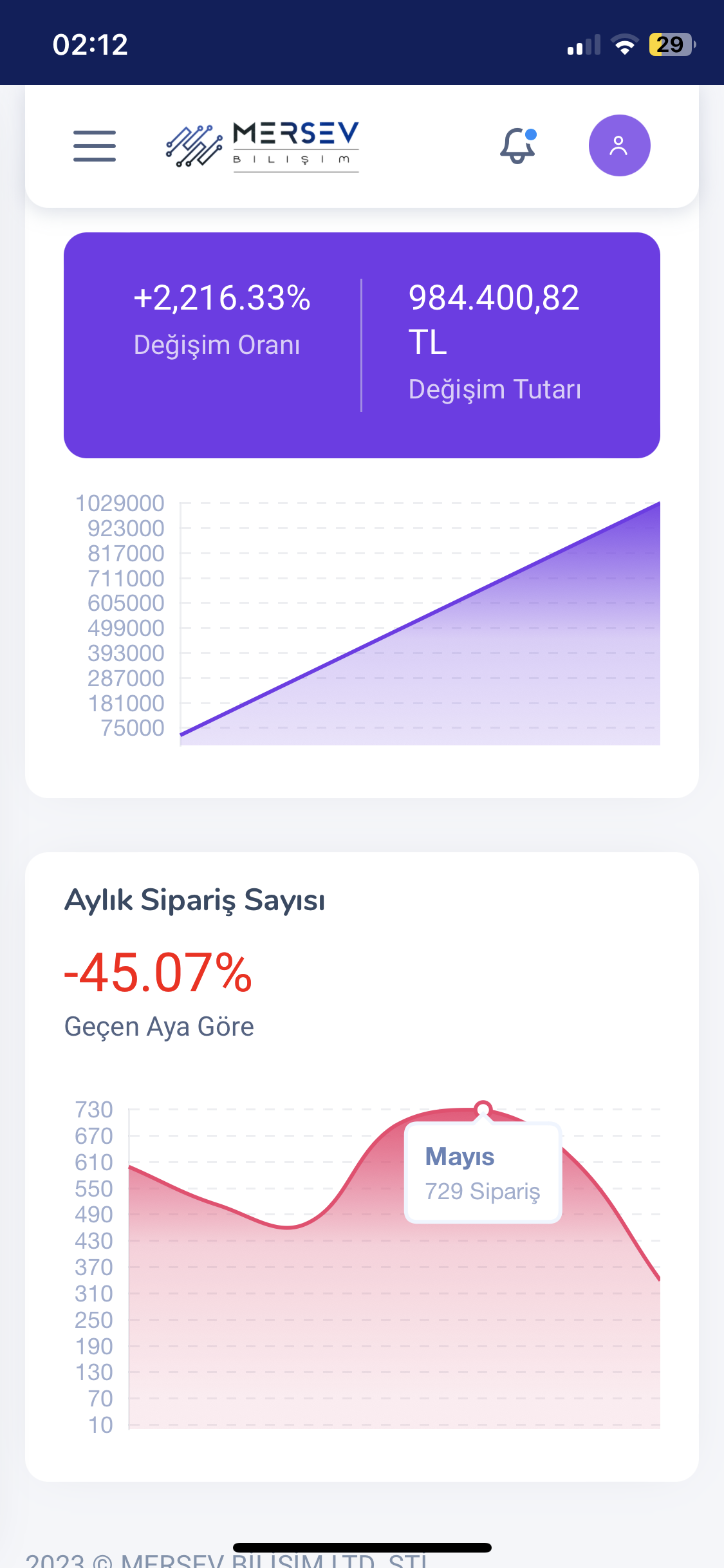Image resolution: width=724 pixels, height=1568 pixels.
Task: Tap the Mayıs data point on chart
Action: point(483,1109)
